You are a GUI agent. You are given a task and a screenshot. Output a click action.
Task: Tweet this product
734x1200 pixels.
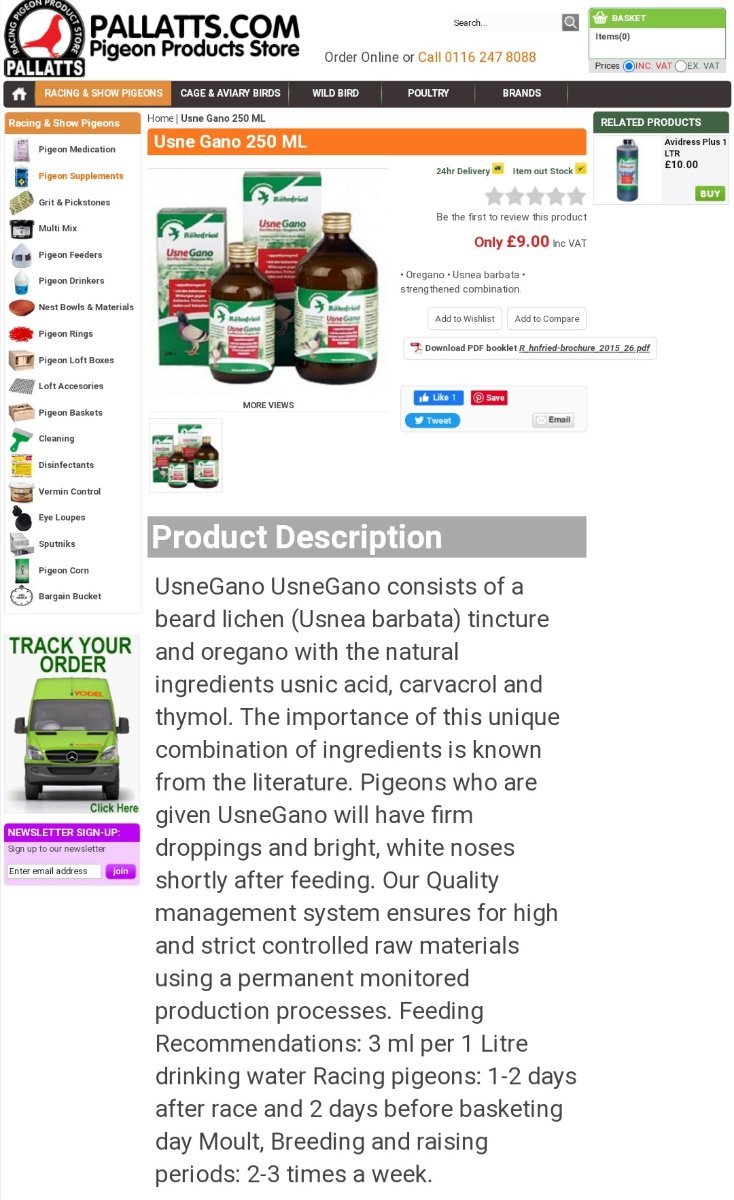click(x=432, y=420)
